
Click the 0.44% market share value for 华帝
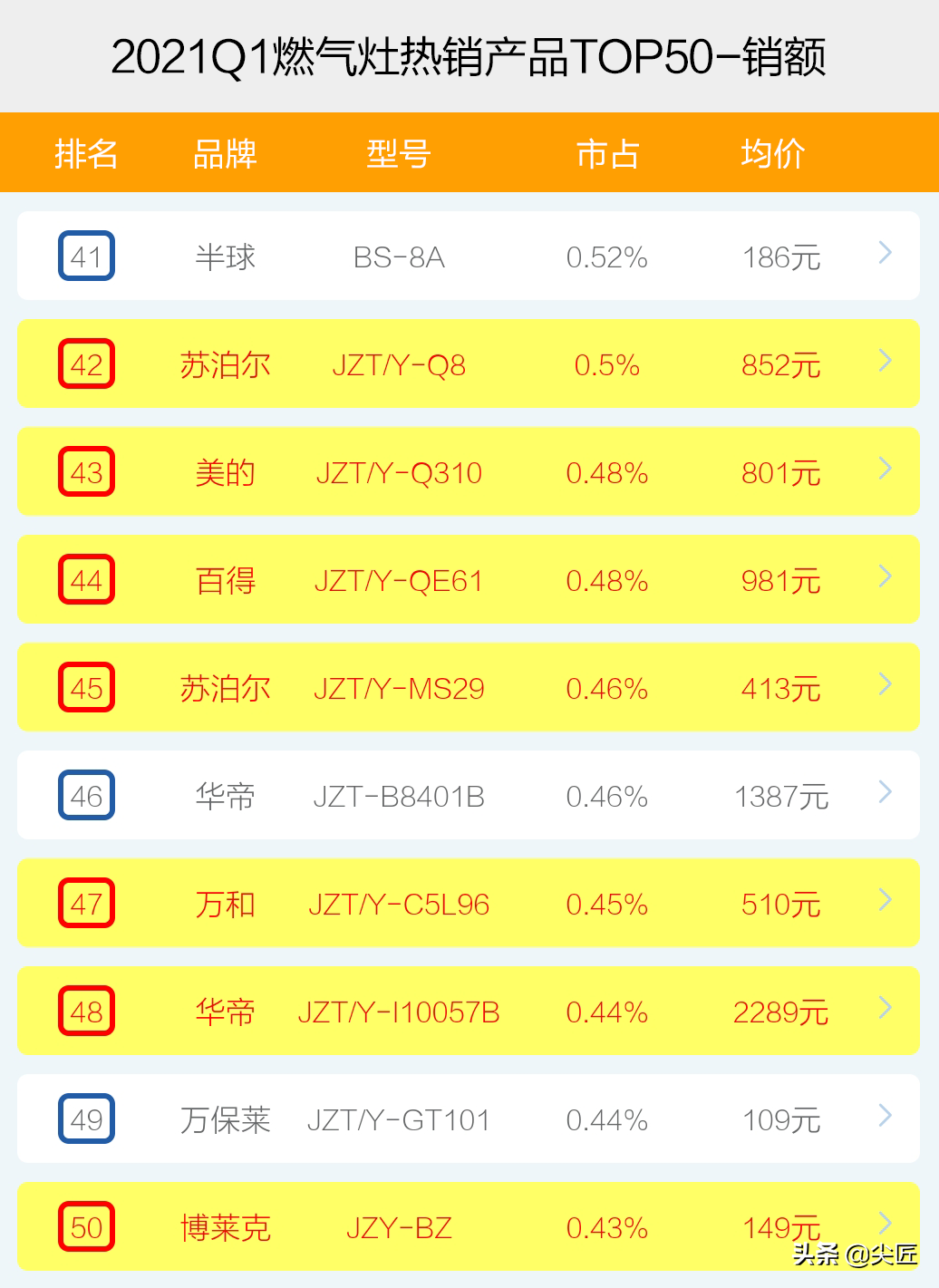pyautogui.click(x=607, y=1012)
